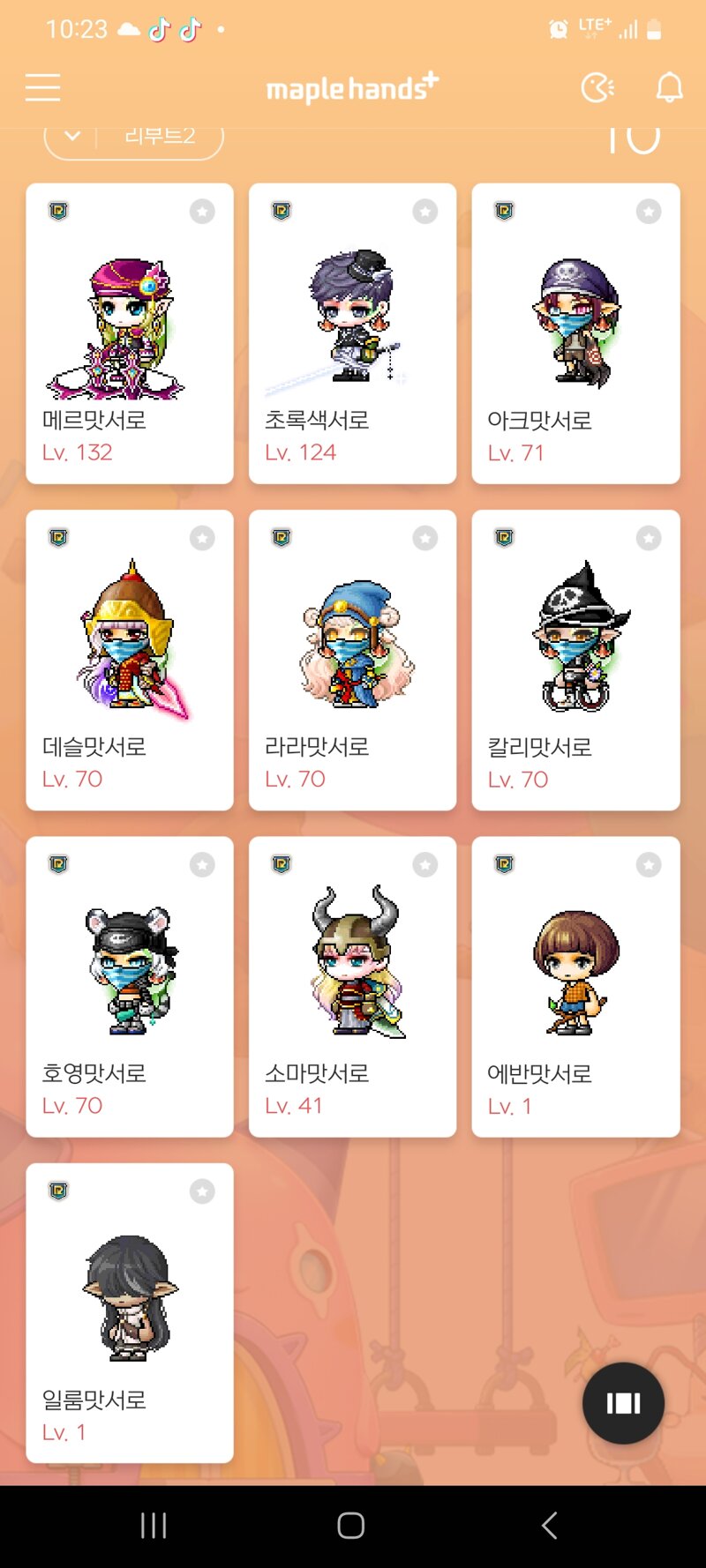This screenshot has width=706, height=1568.
Task: Open 소마맛서로 level 41 card
Action: [x=352, y=986]
